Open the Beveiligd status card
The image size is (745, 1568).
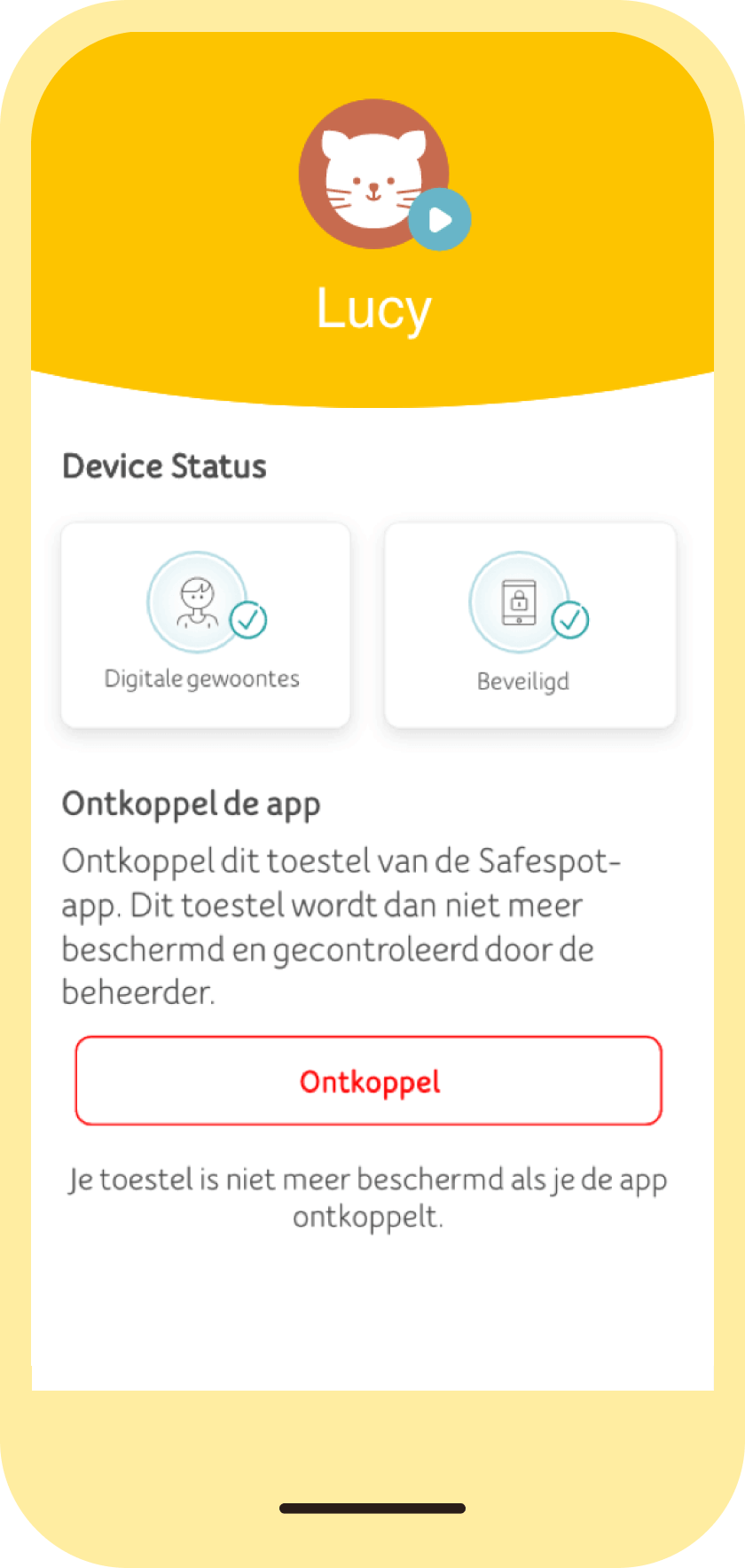pyautogui.click(x=530, y=625)
